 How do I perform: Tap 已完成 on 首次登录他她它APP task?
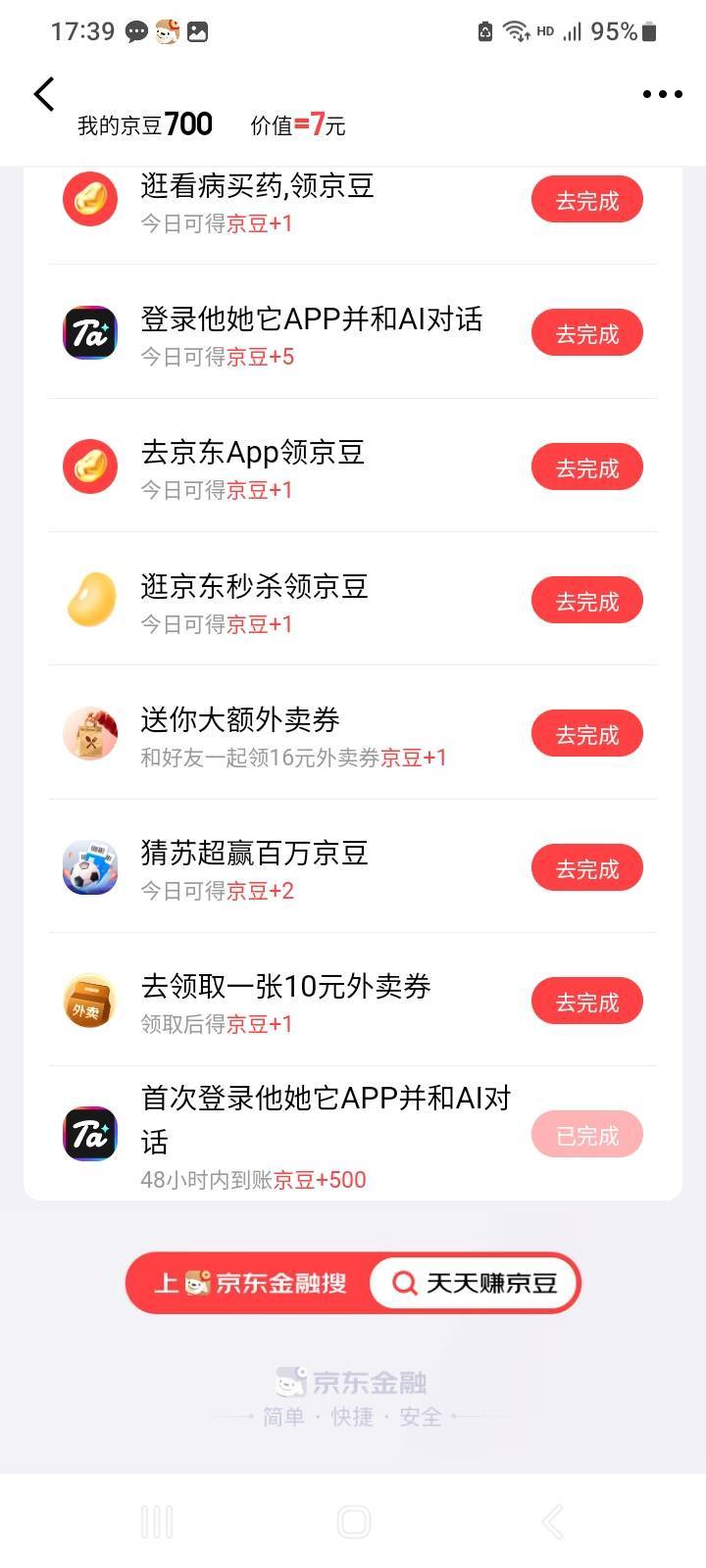click(x=587, y=1136)
